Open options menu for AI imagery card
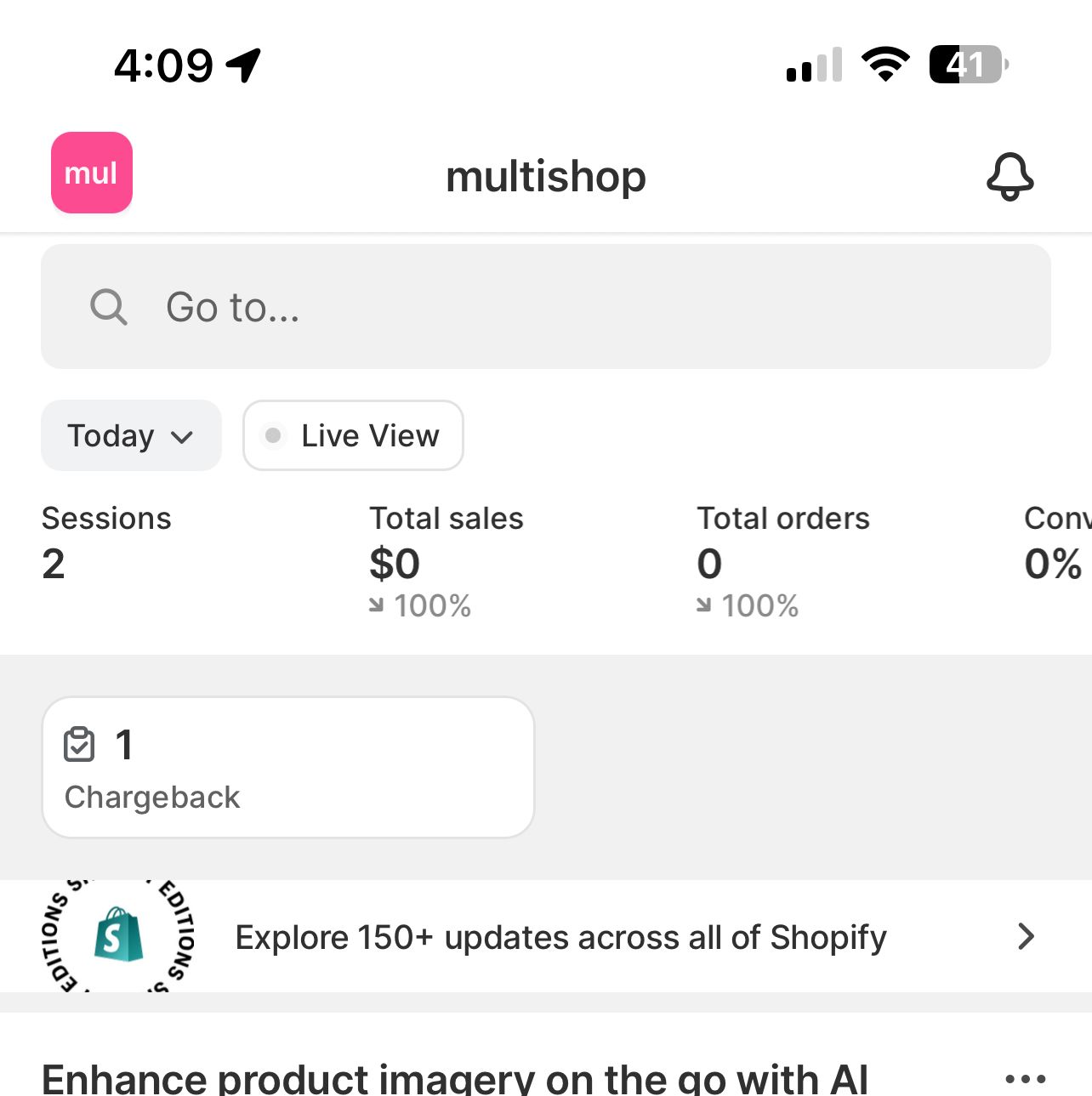This screenshot has width=1092, height=1096. pos(1025,1078)
